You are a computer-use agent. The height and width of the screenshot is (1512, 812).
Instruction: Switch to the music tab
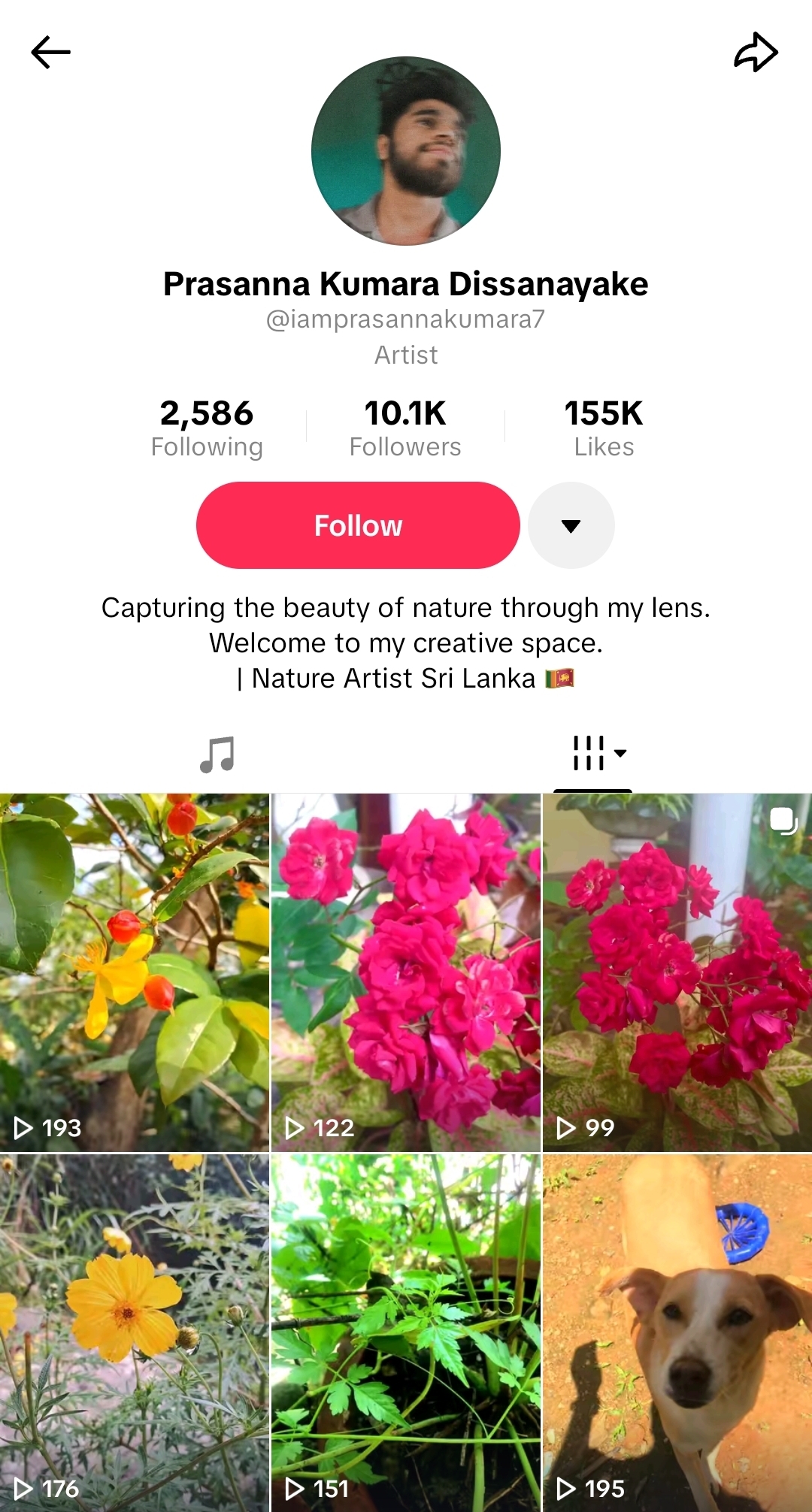point(217,754)
